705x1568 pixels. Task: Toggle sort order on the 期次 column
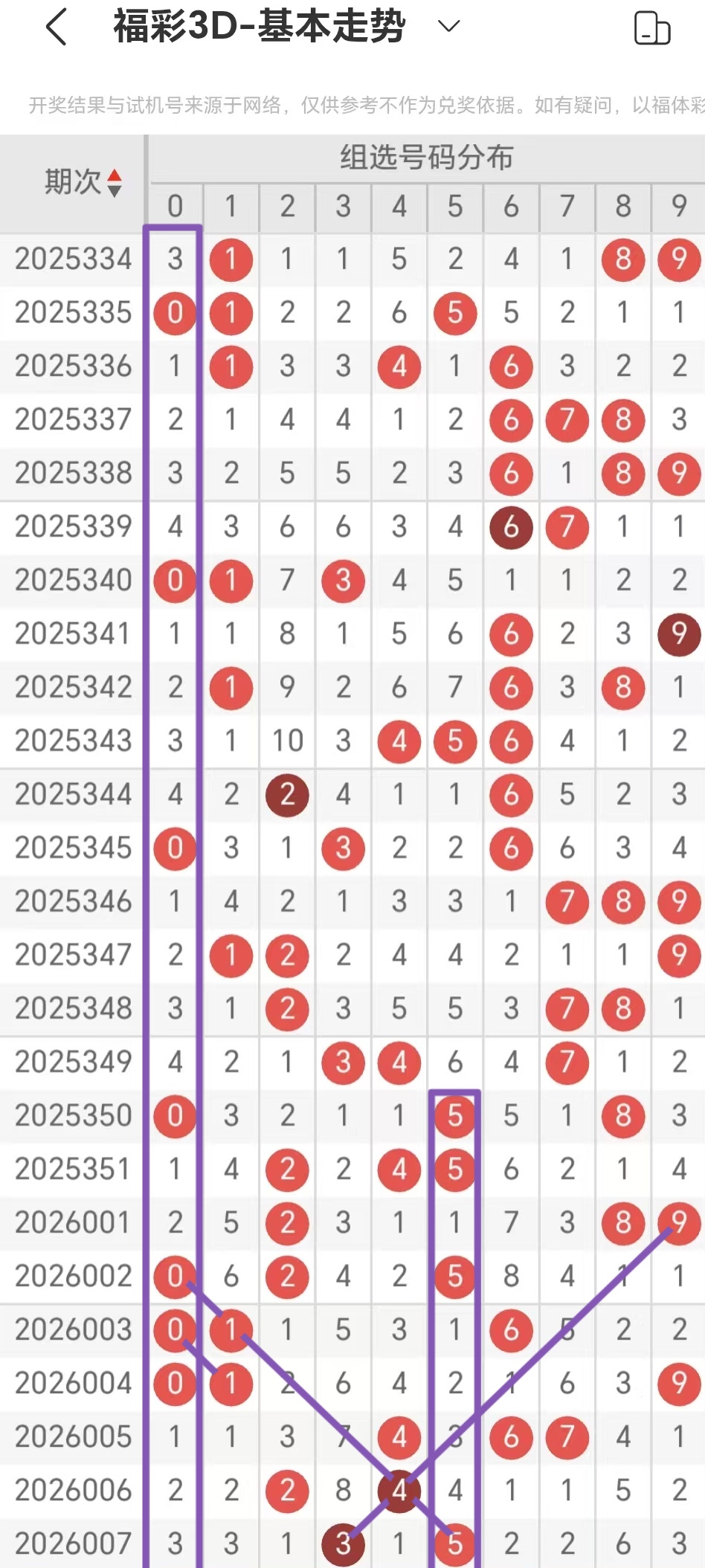(114, 182)
